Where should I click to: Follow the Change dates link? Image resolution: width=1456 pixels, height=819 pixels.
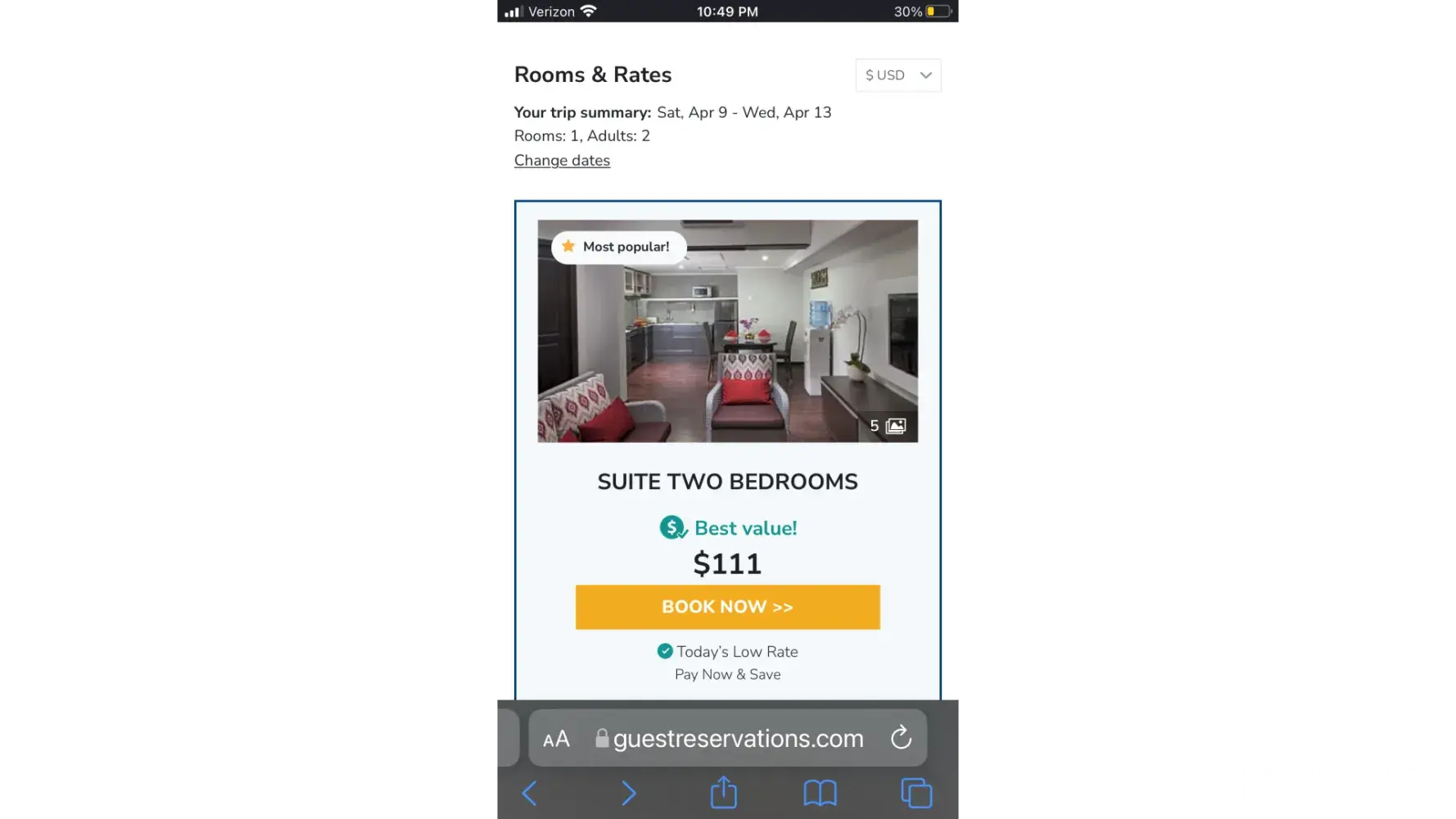pyautogui.click(x=562, y=161)
